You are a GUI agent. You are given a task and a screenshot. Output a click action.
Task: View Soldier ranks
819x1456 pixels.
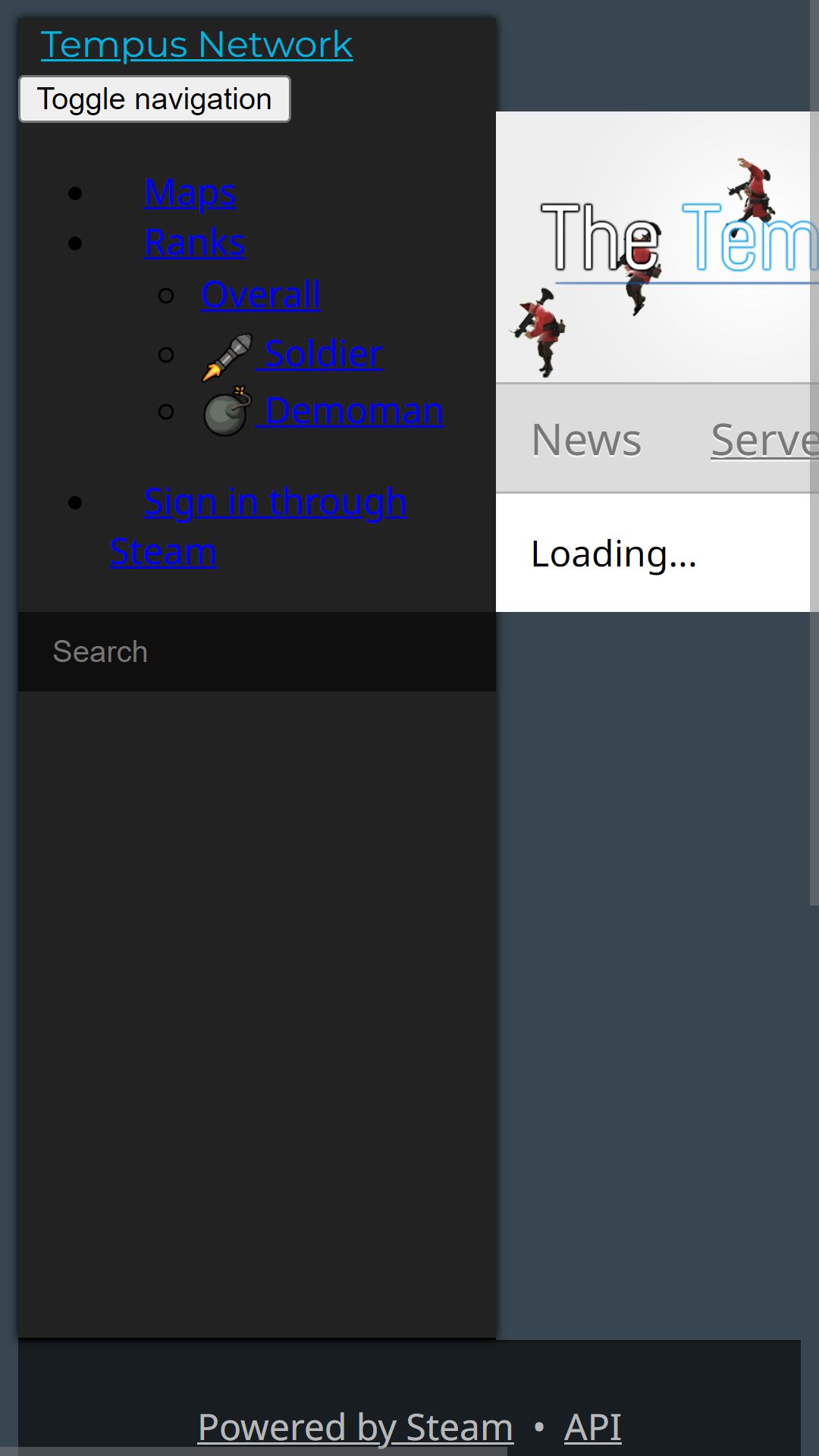click(292, 354)
